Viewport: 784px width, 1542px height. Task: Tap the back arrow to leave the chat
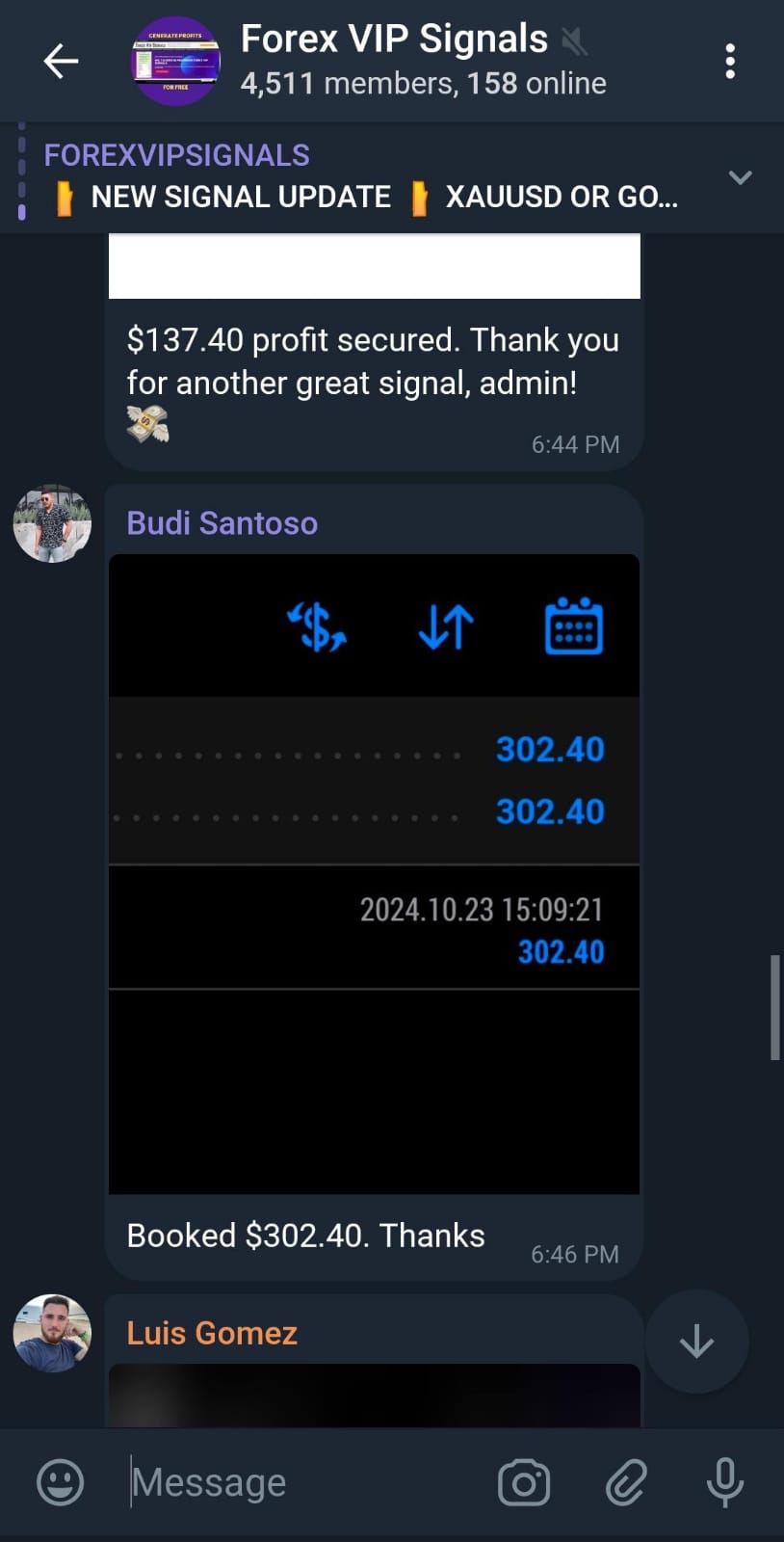60,60
